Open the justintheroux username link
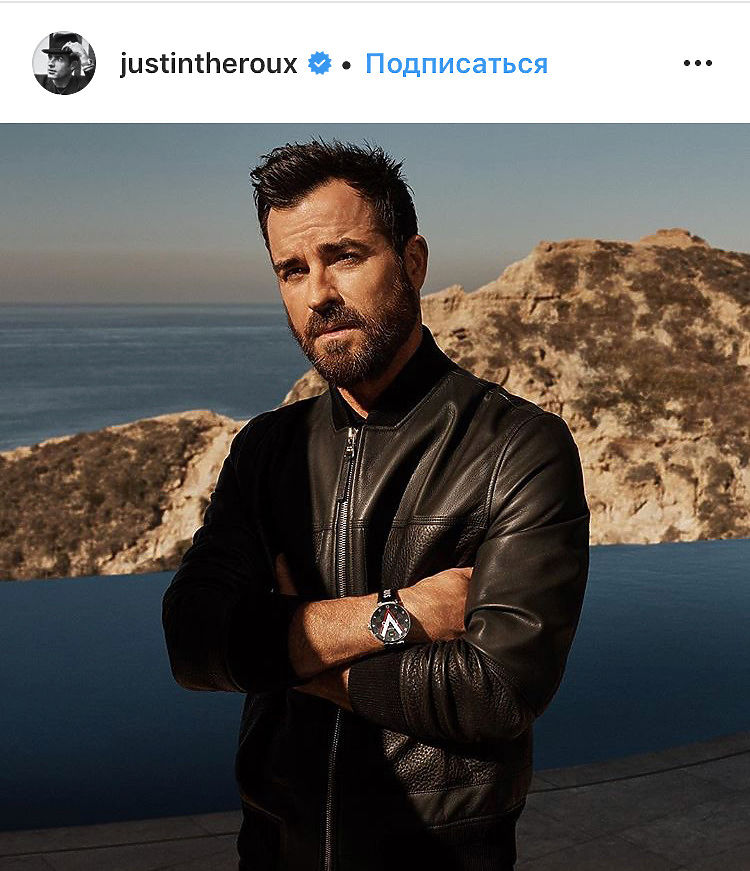Image resolution: width=750 pixels, height=871 pixels. (208, 64)
